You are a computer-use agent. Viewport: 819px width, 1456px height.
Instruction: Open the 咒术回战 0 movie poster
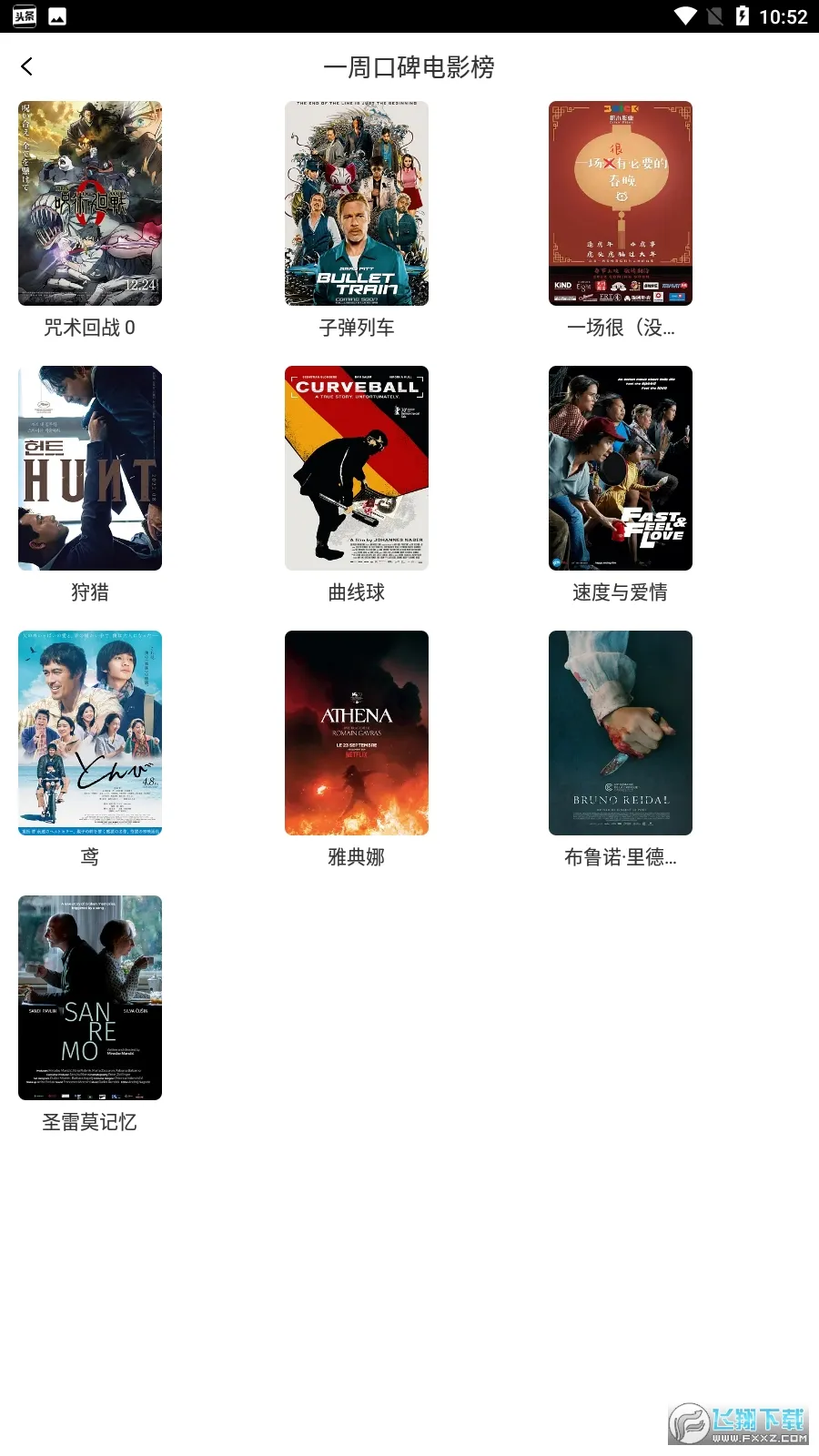tap(90, 204)
